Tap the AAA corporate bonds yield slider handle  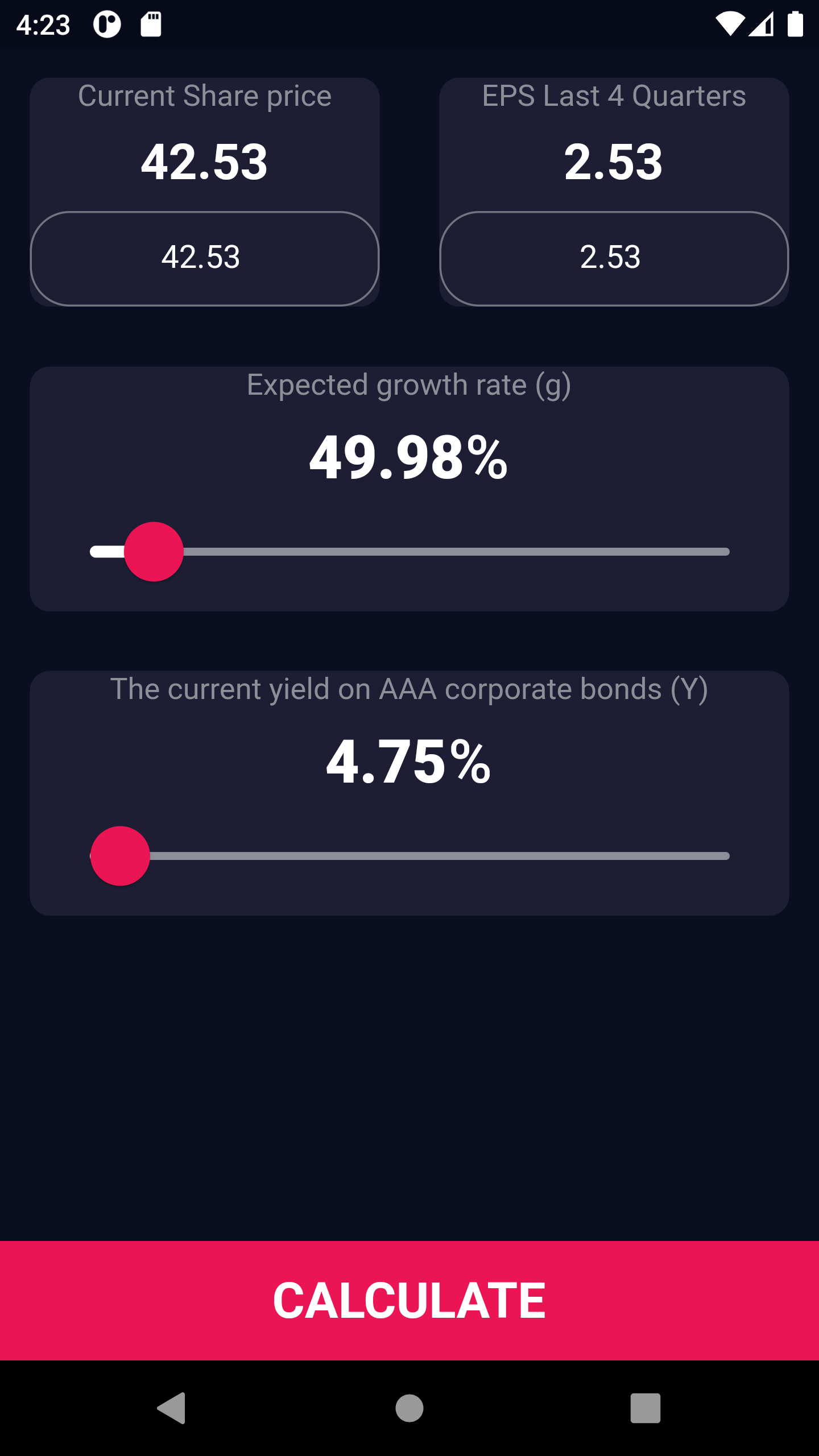(x=120, y=856)
